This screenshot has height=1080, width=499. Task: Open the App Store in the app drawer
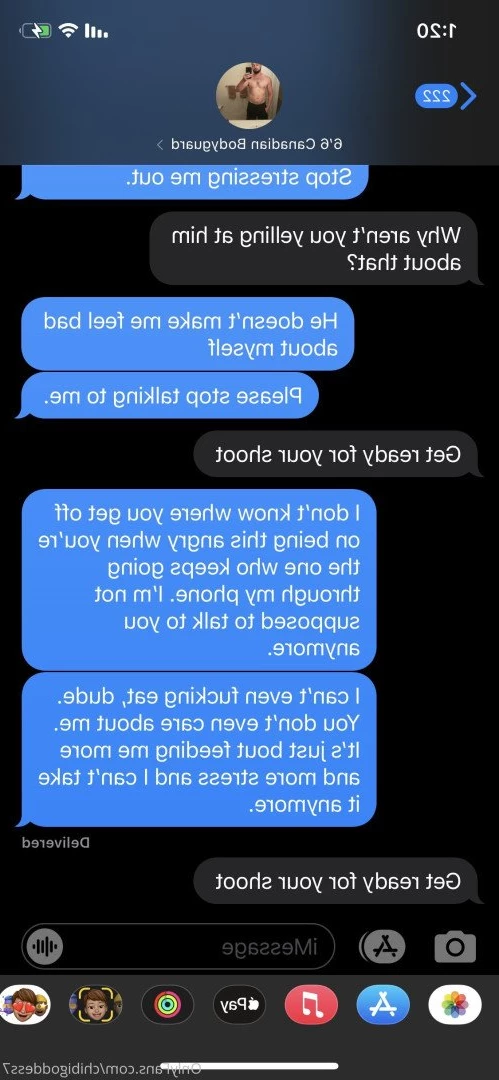[383, 1004]
